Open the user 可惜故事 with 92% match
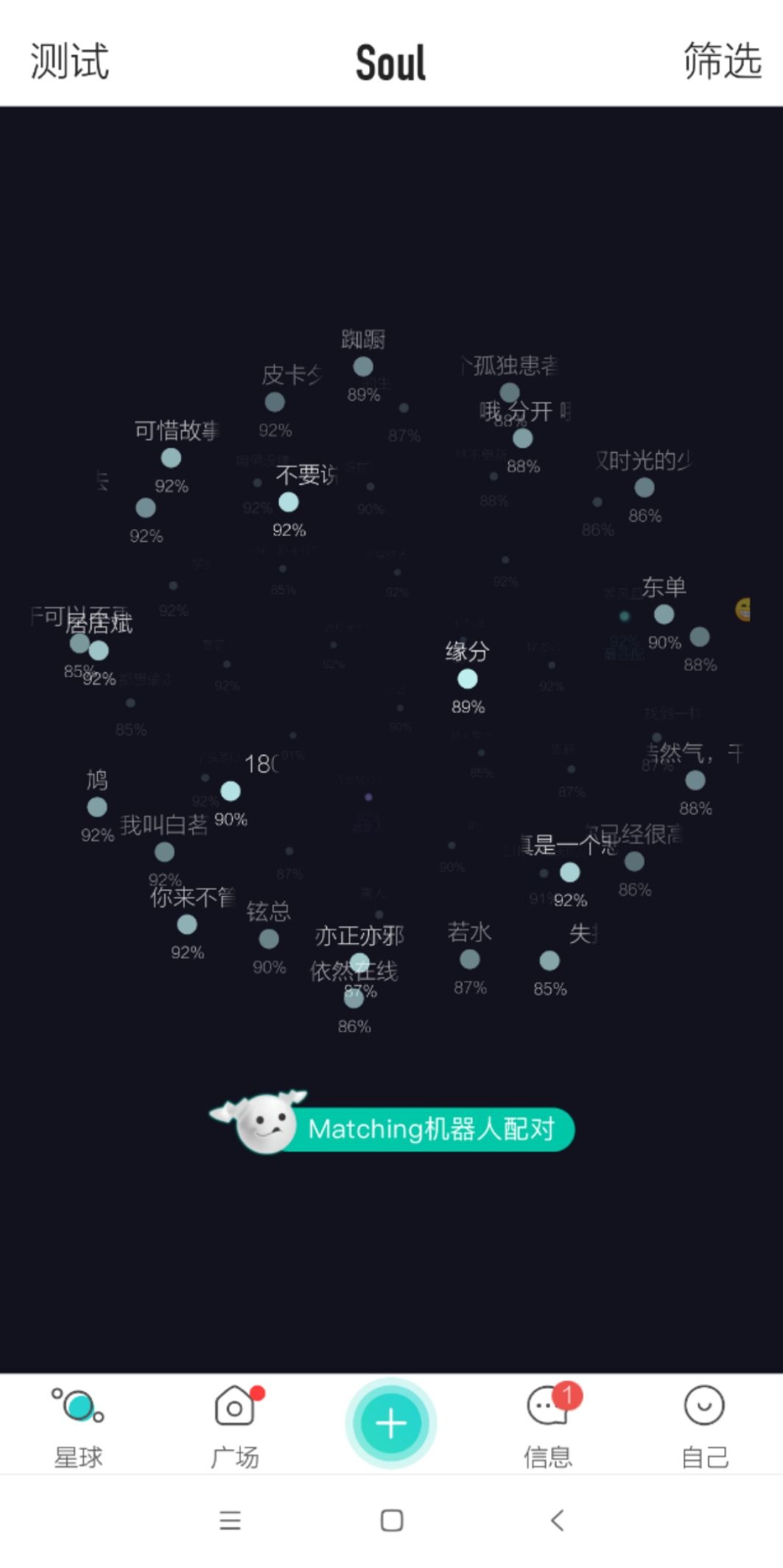 tap(171, 457)
